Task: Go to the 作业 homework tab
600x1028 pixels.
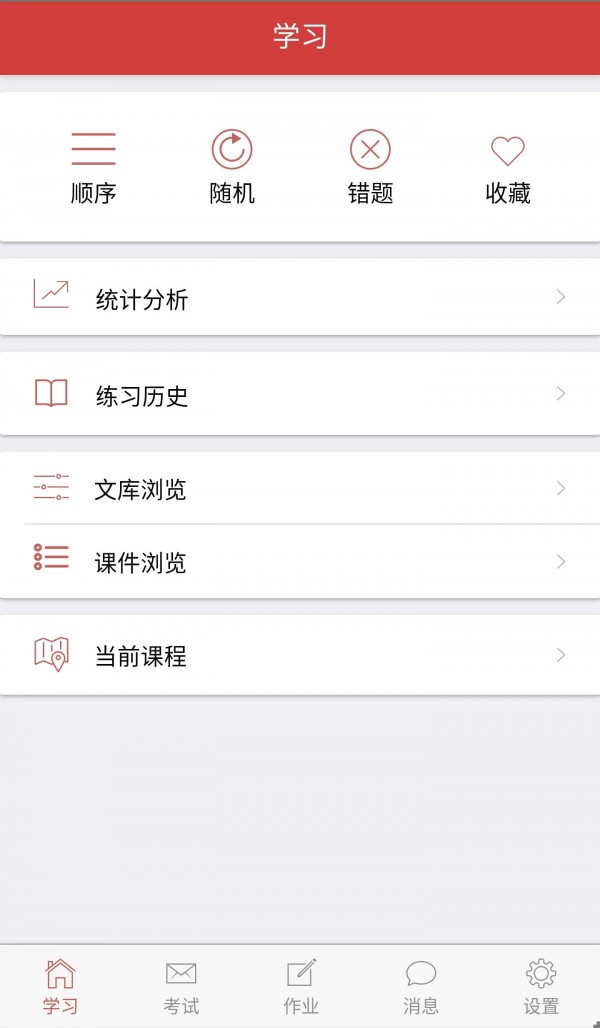Action: [x=301, y=986]
